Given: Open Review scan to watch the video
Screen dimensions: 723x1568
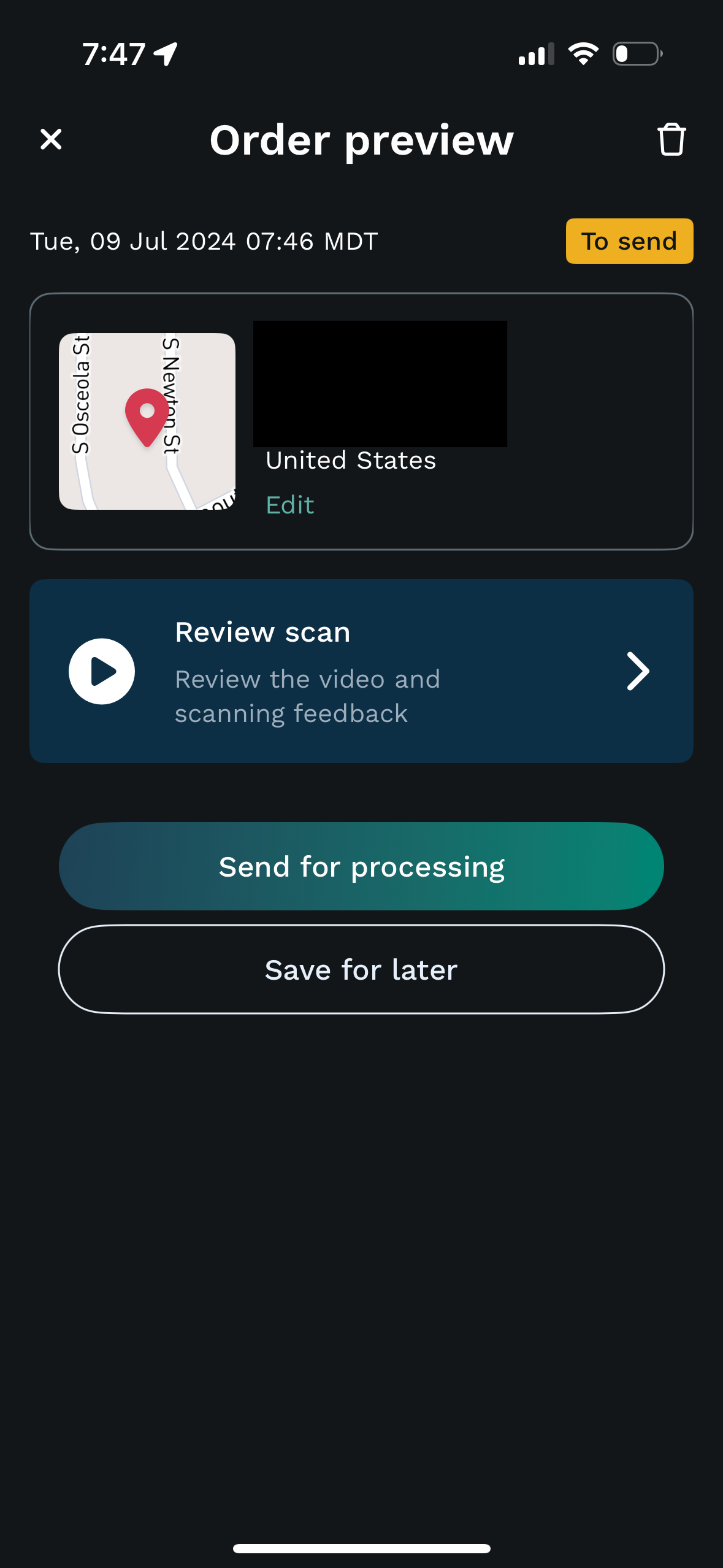Looking at the screenshot, I should click(362, 671).
